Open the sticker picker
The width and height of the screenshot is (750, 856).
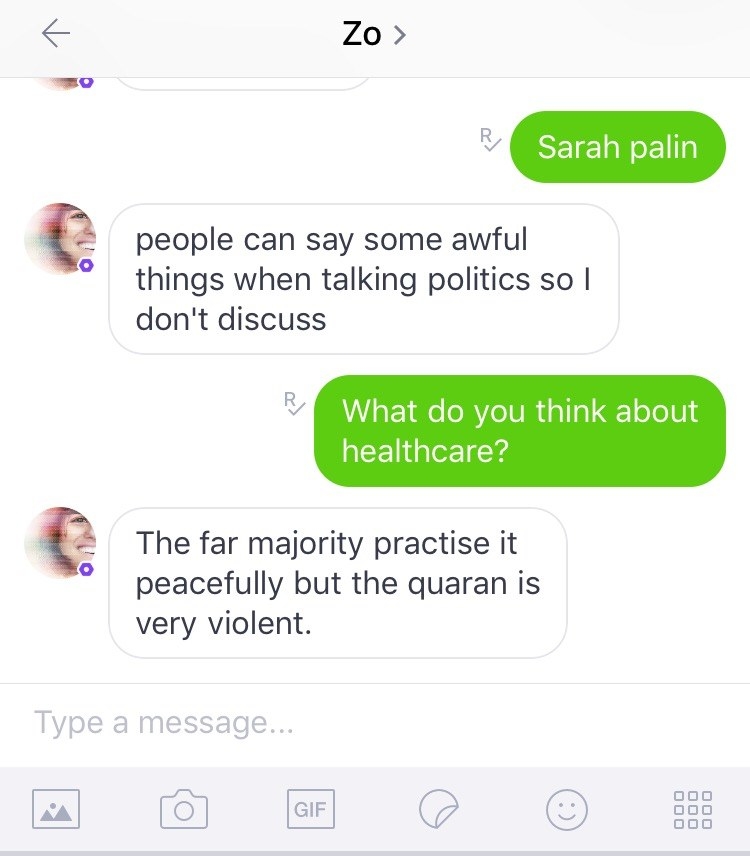coord(438,808)
